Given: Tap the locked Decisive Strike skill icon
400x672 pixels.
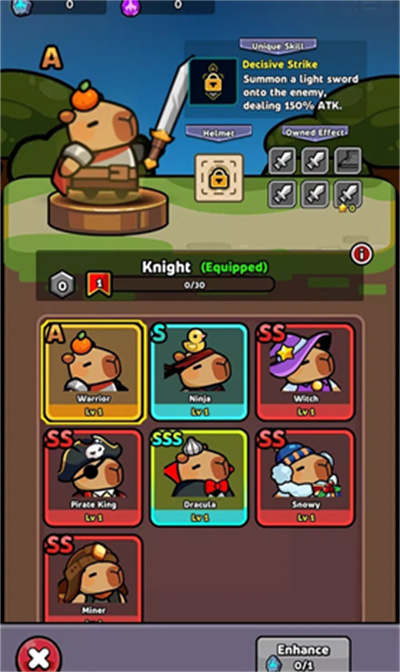Looking at the screenshot, I should click(213, 82).
